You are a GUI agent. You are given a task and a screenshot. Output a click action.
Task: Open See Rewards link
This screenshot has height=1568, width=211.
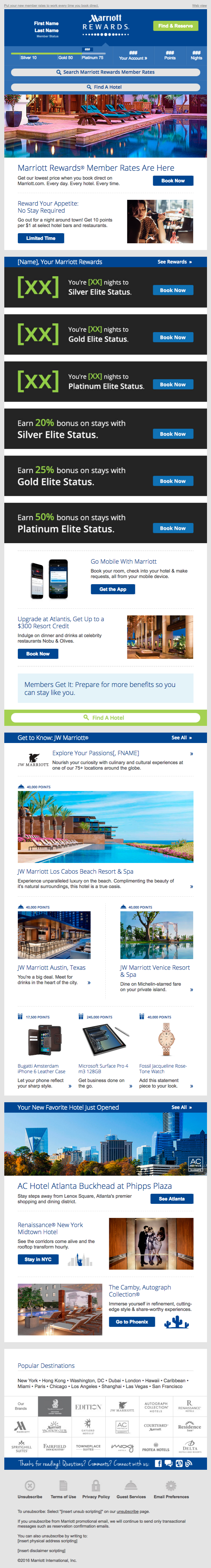(x=175, y=262)
